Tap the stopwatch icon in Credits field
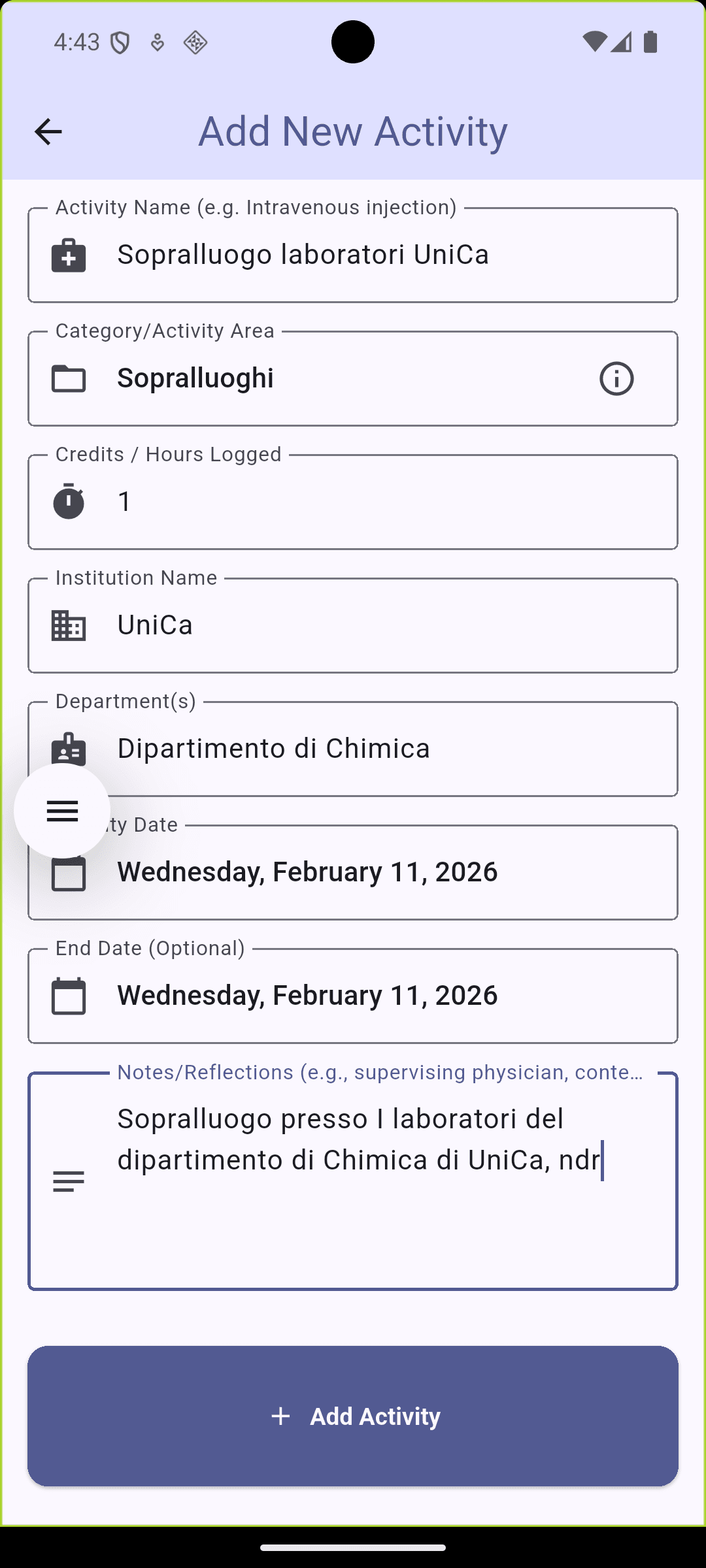 (x=68, y=501)
